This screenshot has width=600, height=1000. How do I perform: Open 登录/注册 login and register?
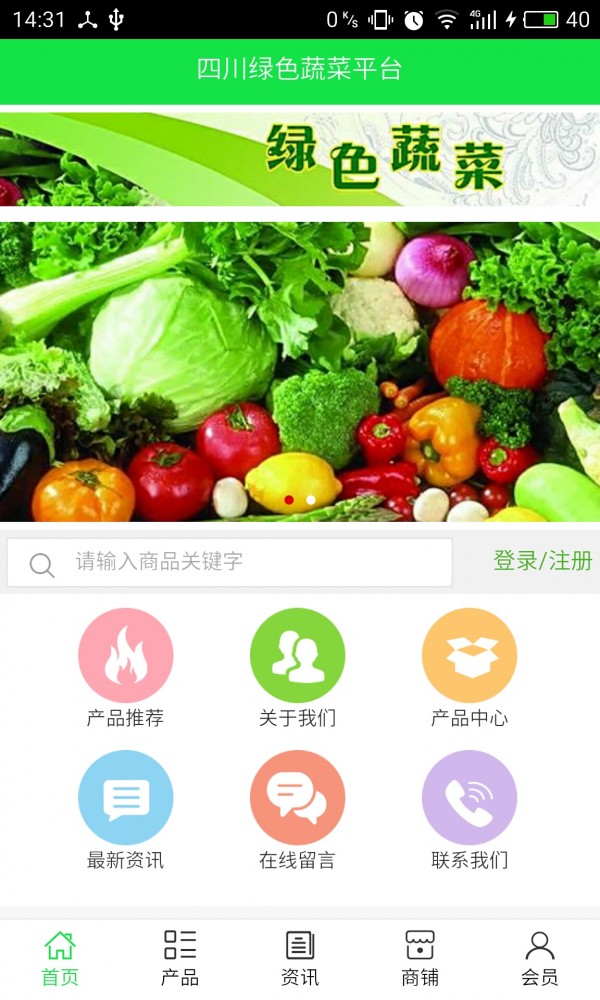point(542,561)
